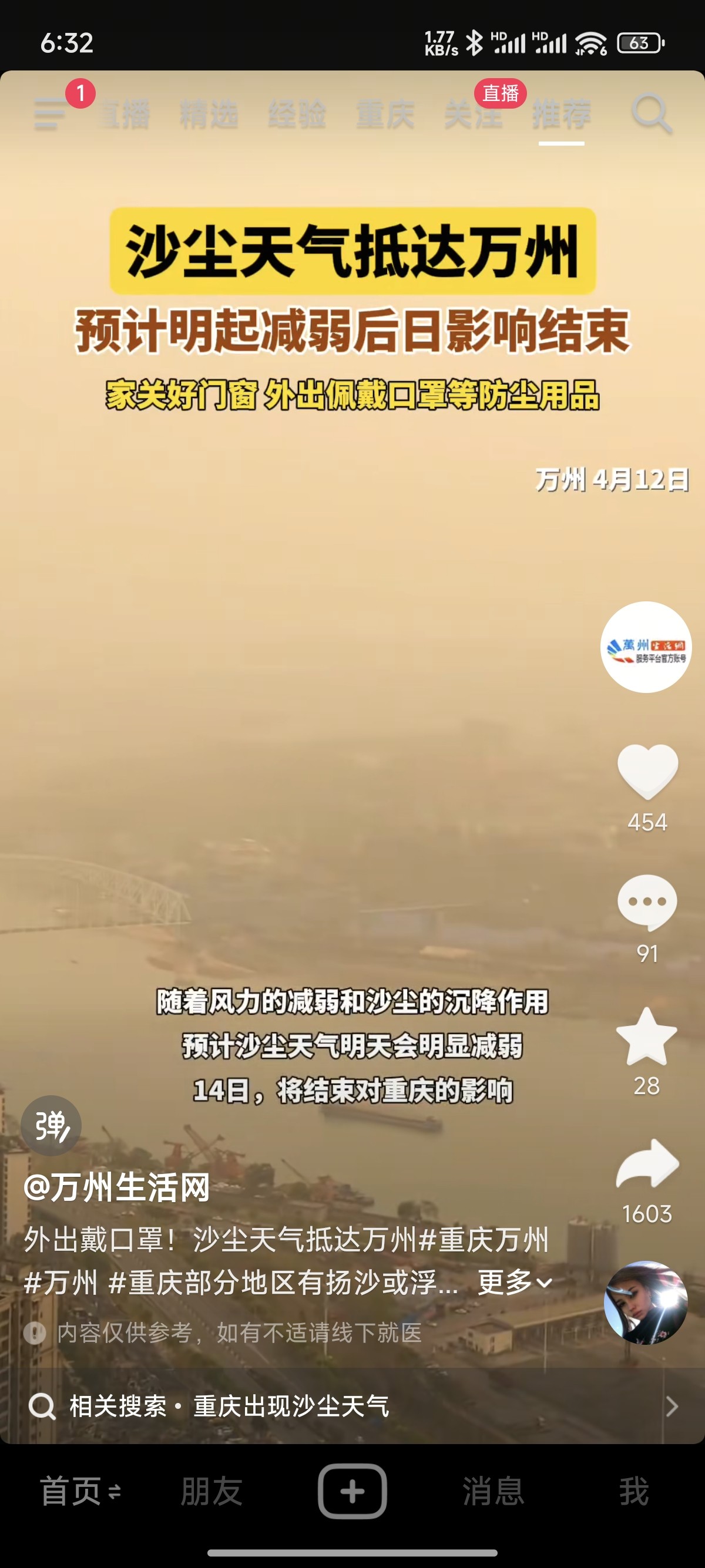Open the 消息 tab
Viewport: 705px width, 1568px height.
(493, 1492)
